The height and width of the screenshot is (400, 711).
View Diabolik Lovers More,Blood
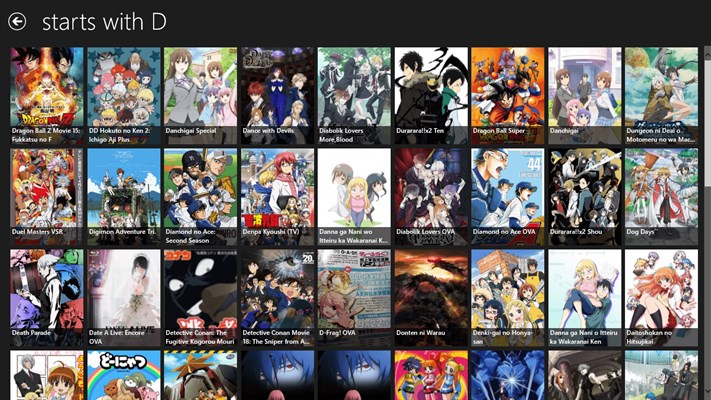pos(354,95)
